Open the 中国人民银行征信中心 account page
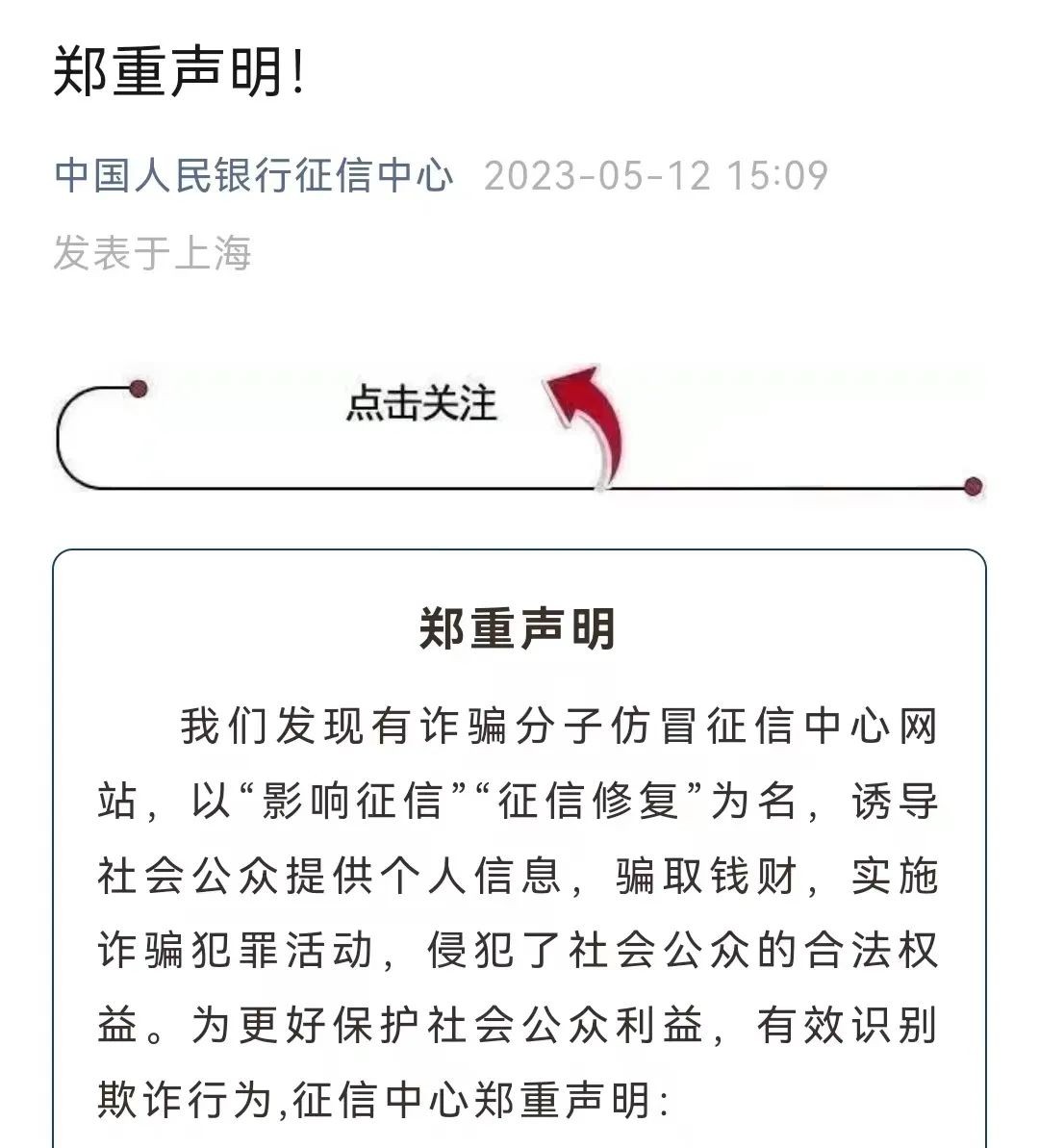The height and width of the screenshot is (1148, 1039). [x=253, y=176]
